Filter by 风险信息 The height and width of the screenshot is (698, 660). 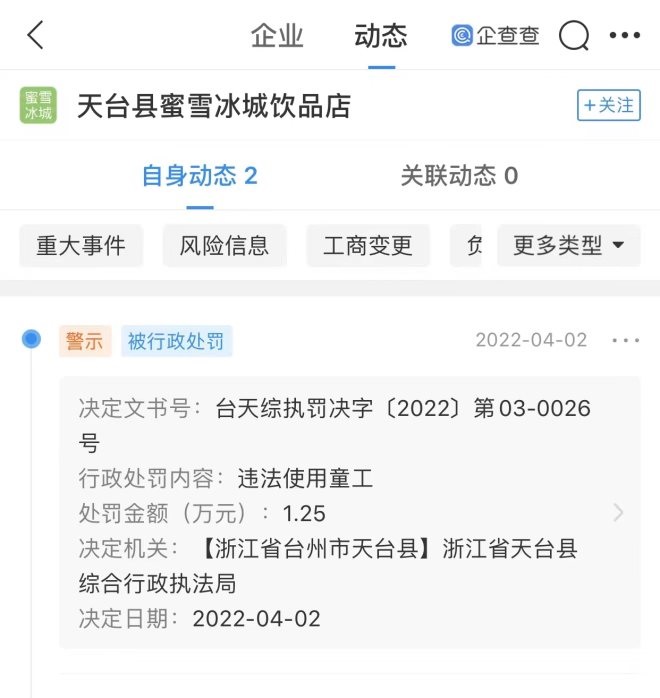[224, 246]
